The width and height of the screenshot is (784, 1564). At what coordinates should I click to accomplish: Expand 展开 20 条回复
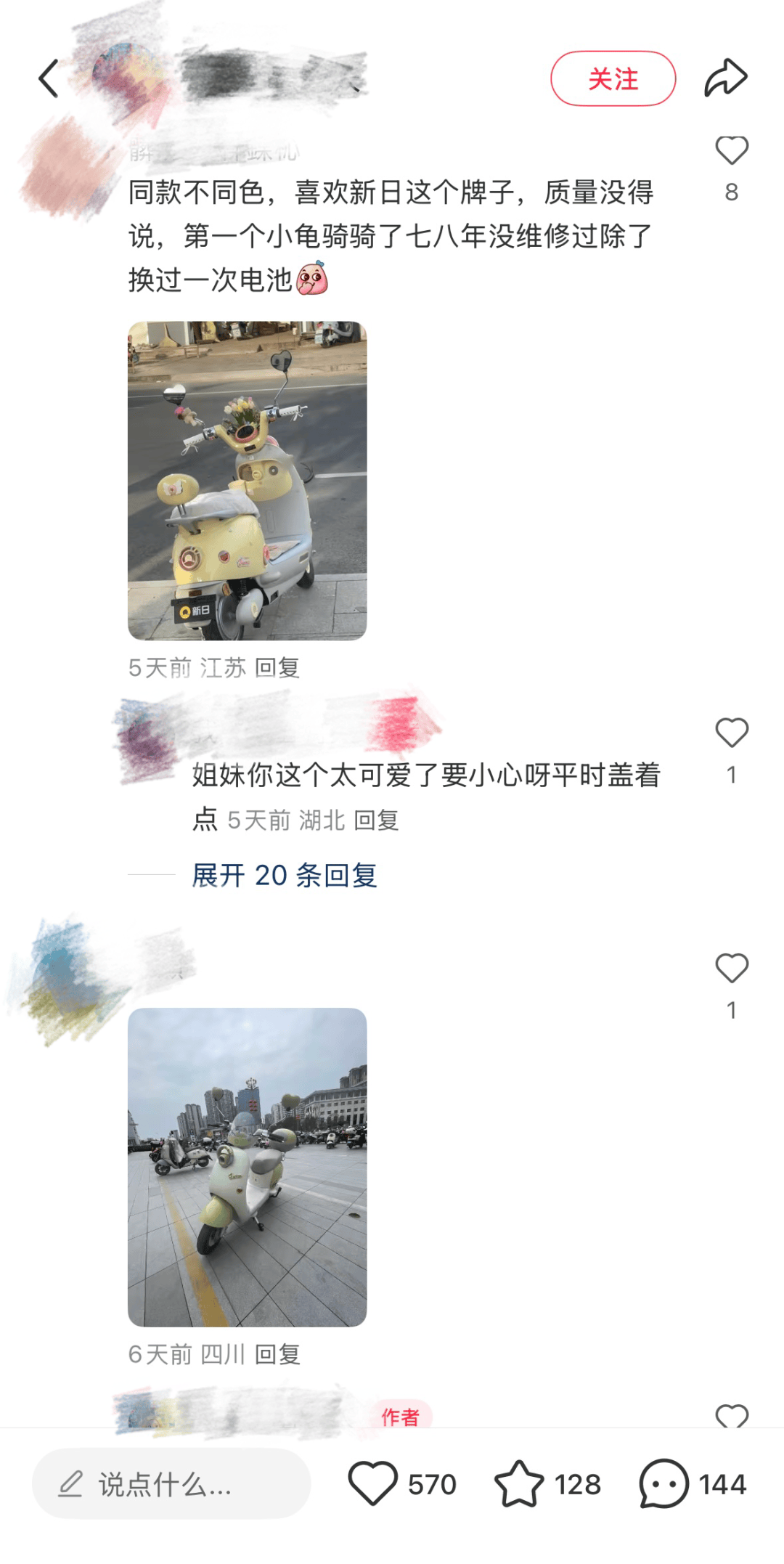(x=284, y=876)
